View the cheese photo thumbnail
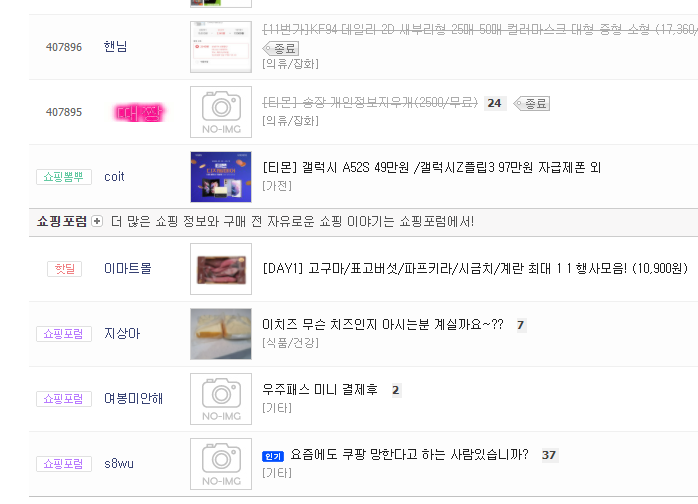This screenshot has height=504, width=698. tap(220, 334)
